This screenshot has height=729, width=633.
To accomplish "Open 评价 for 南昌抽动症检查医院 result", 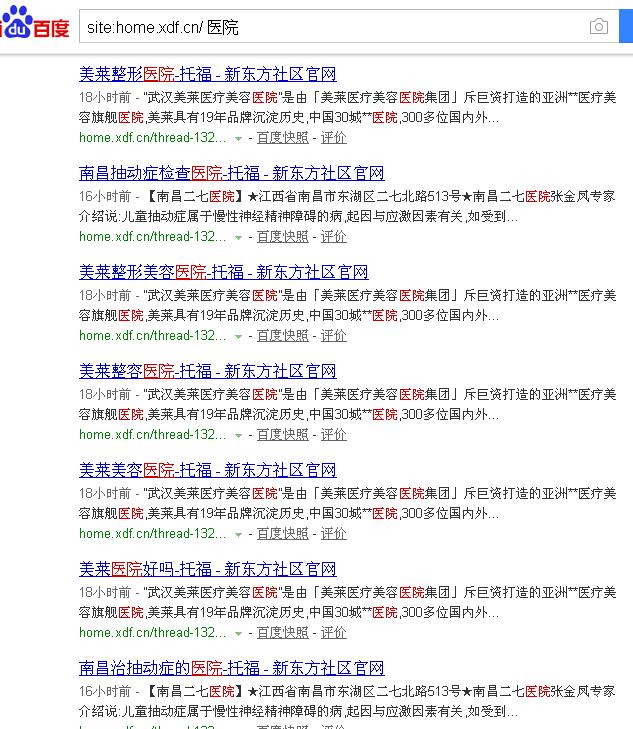I will click(x=333, y=236).
